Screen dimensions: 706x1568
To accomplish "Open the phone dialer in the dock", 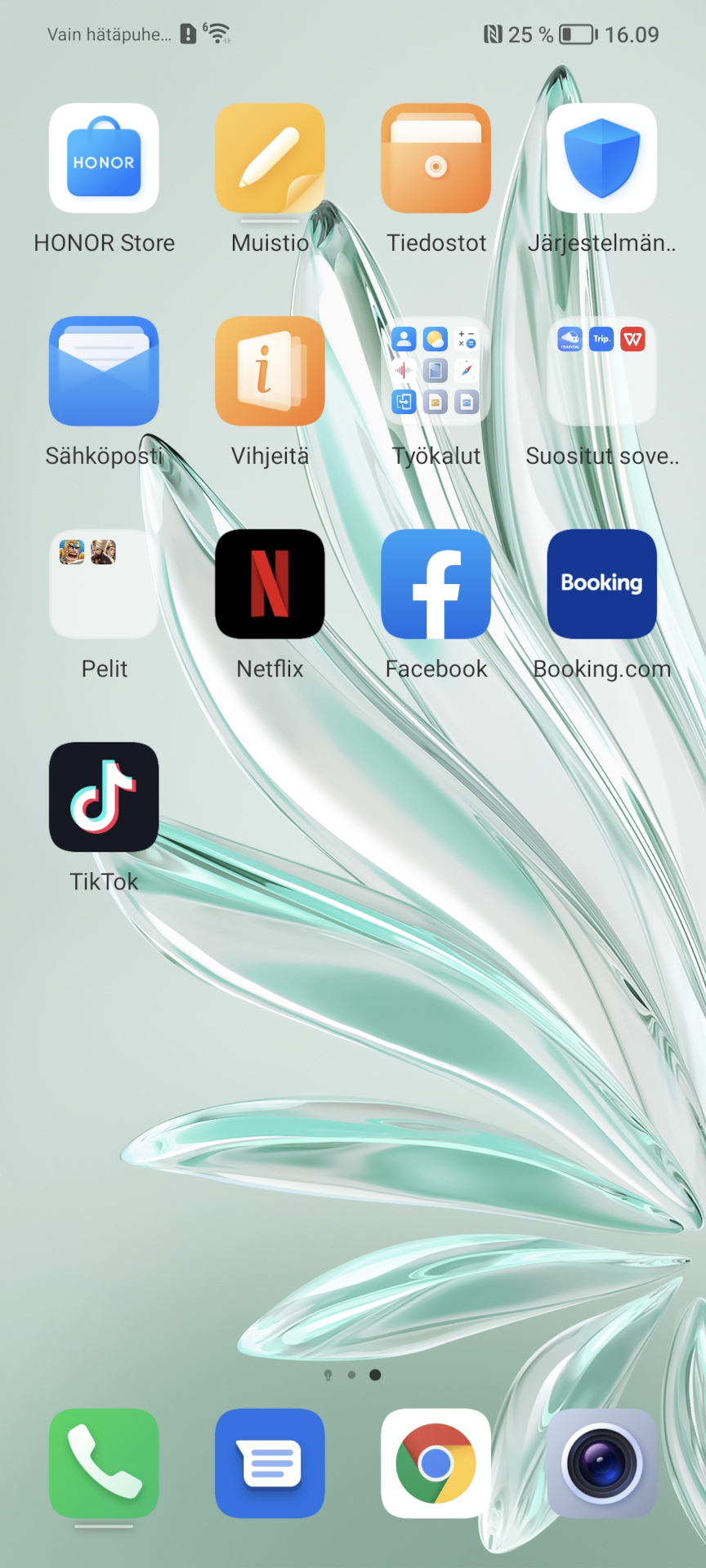I will [x=104, y=1463].
